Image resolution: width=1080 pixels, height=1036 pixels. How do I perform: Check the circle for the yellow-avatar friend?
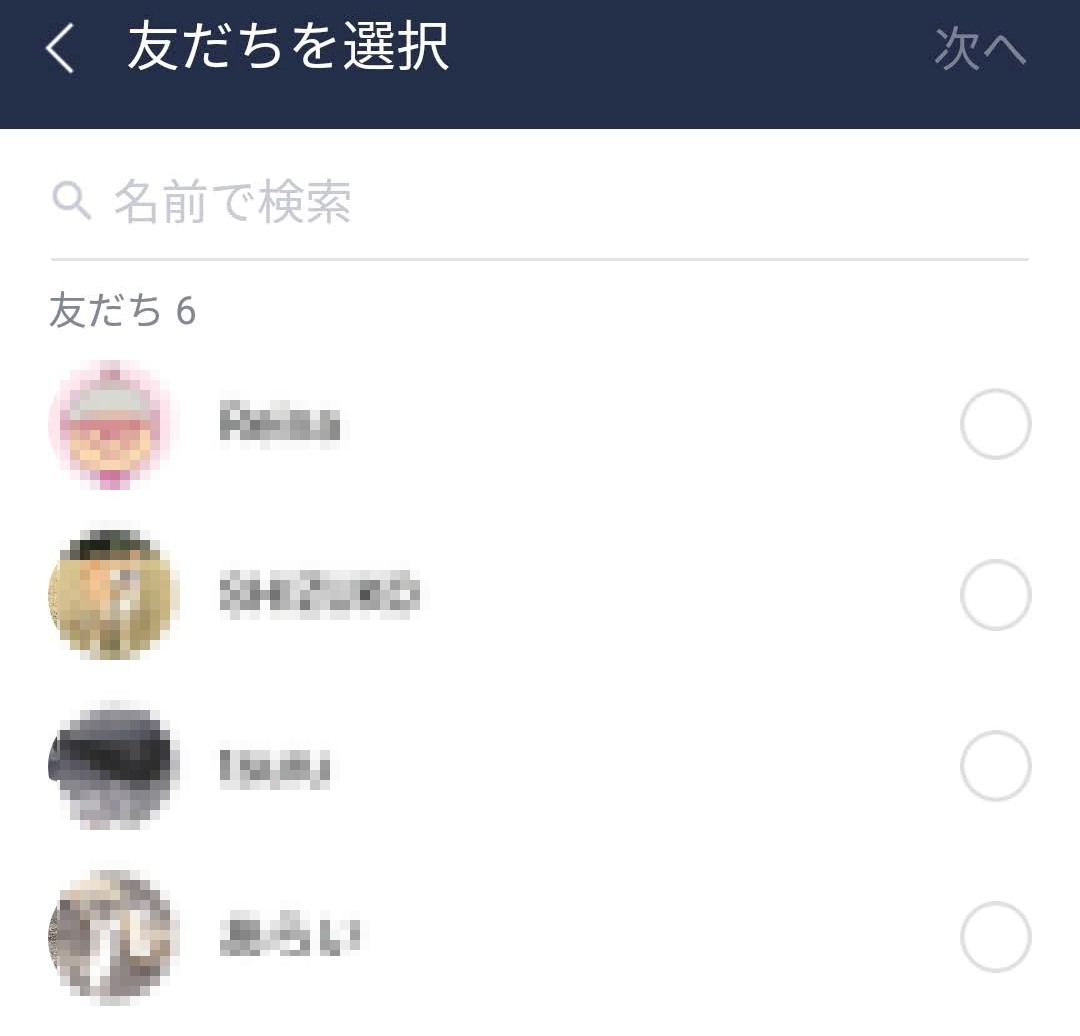click(995, 595)
